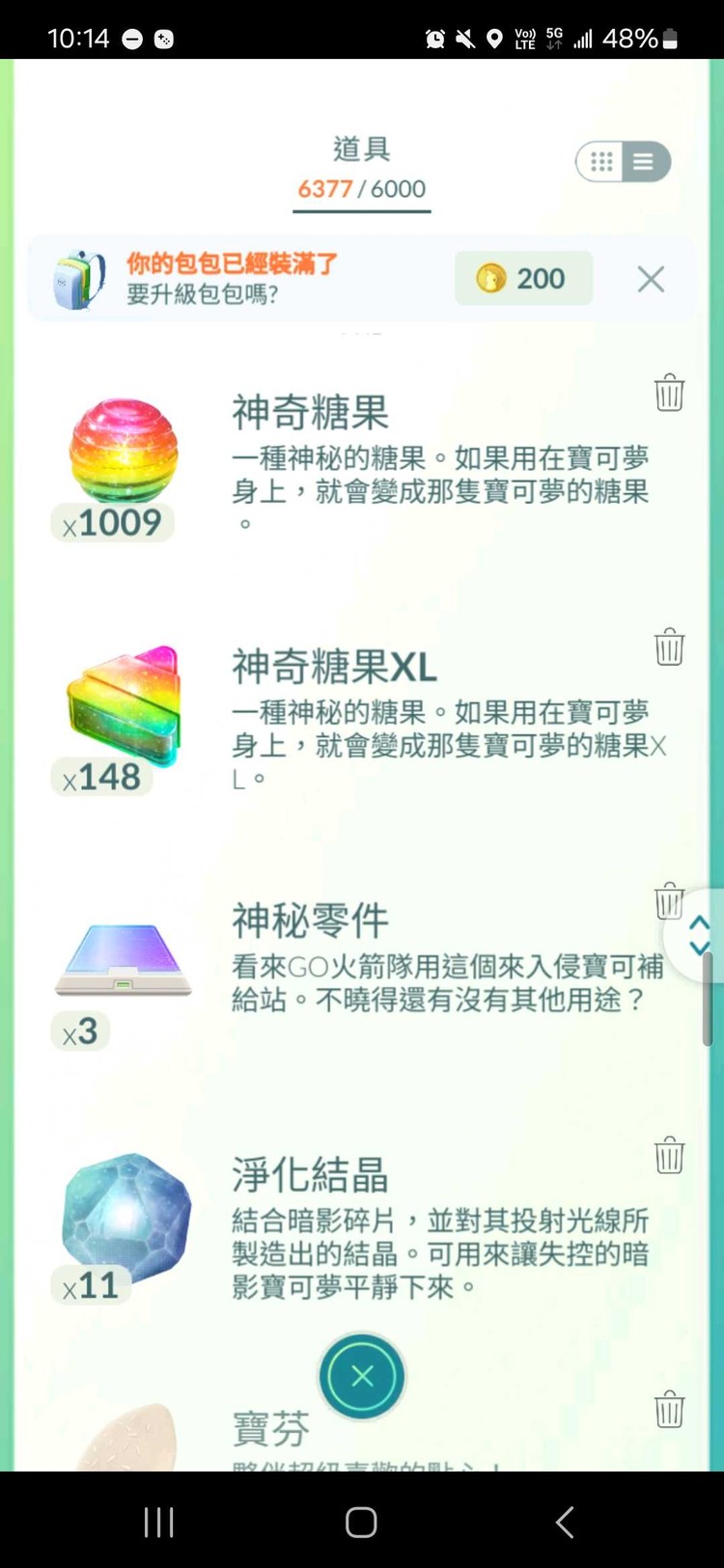Select the 神奇糖果XL item
This screenshot has height=1568, width=724.
[124, 707]
